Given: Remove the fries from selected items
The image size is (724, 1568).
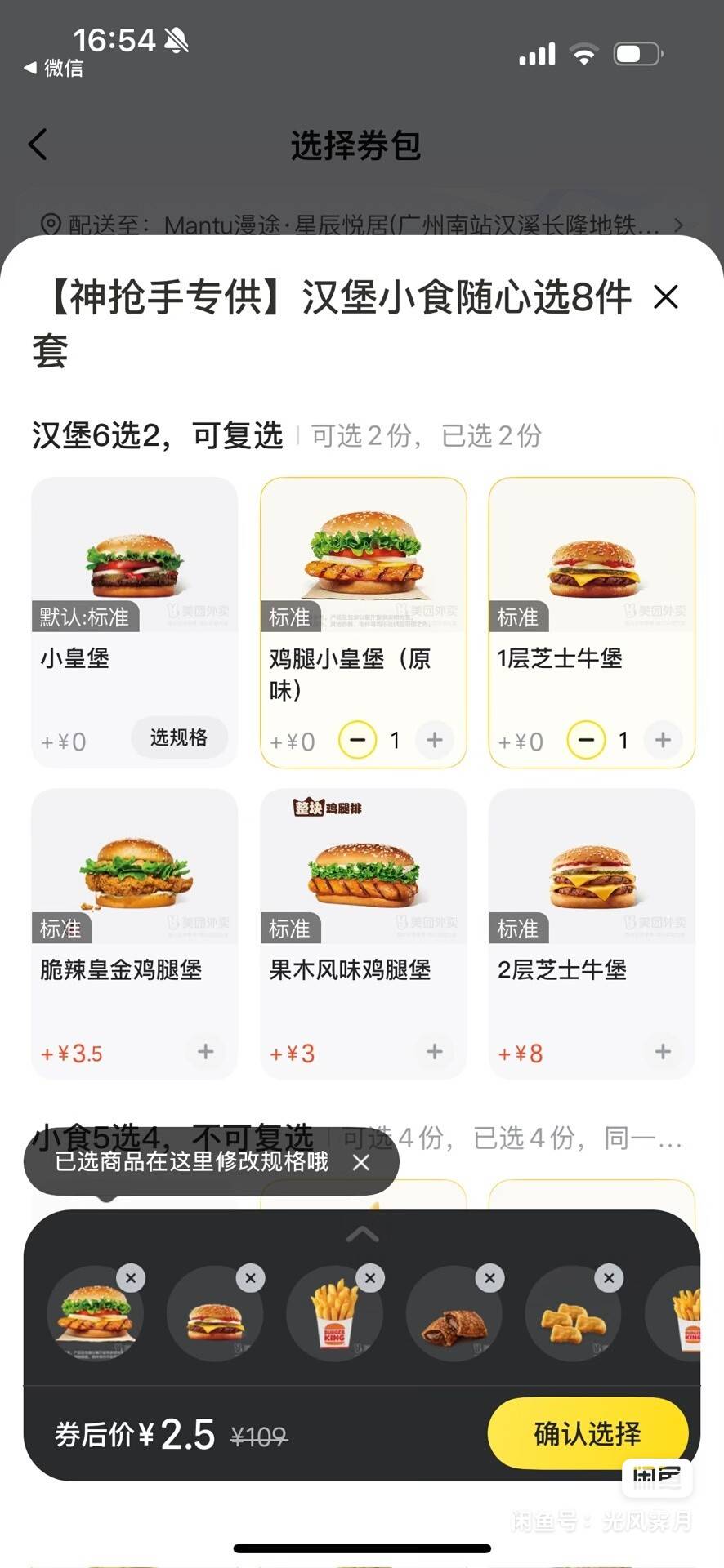Looking at the screenshot, I should coord(370,1278).
